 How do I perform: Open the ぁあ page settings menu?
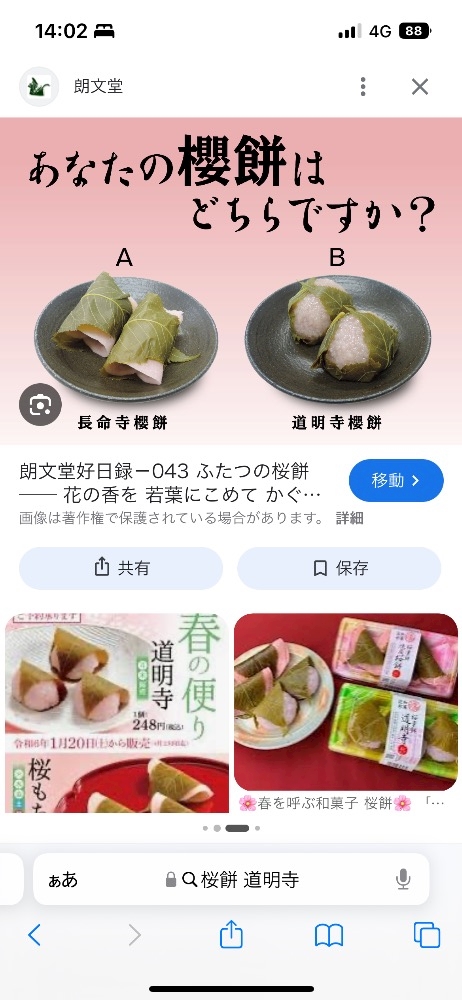63,880
